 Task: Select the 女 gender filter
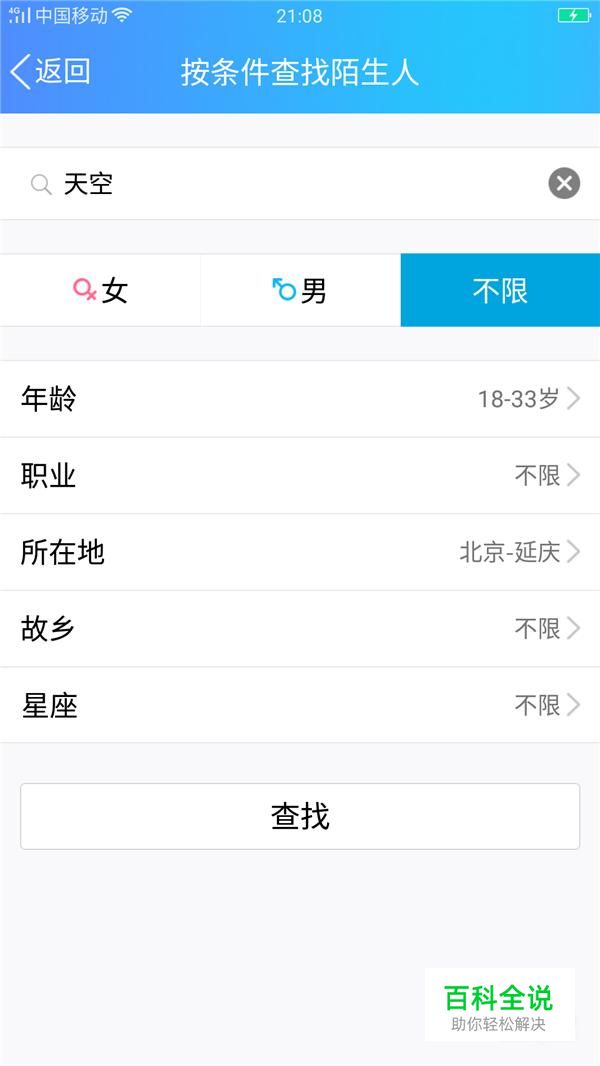100,291
